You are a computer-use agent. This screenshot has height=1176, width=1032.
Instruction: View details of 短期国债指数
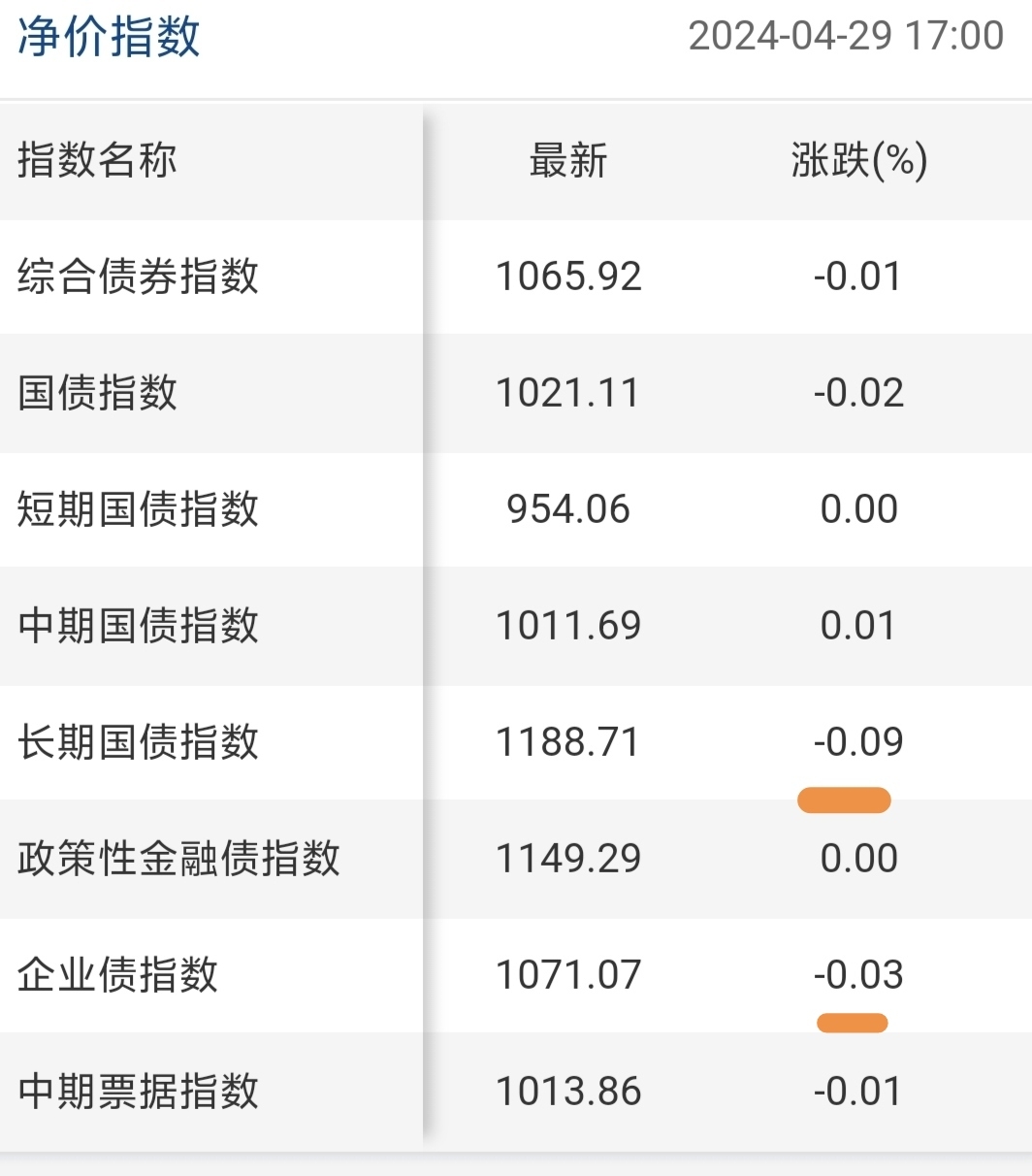click(136, 508)
